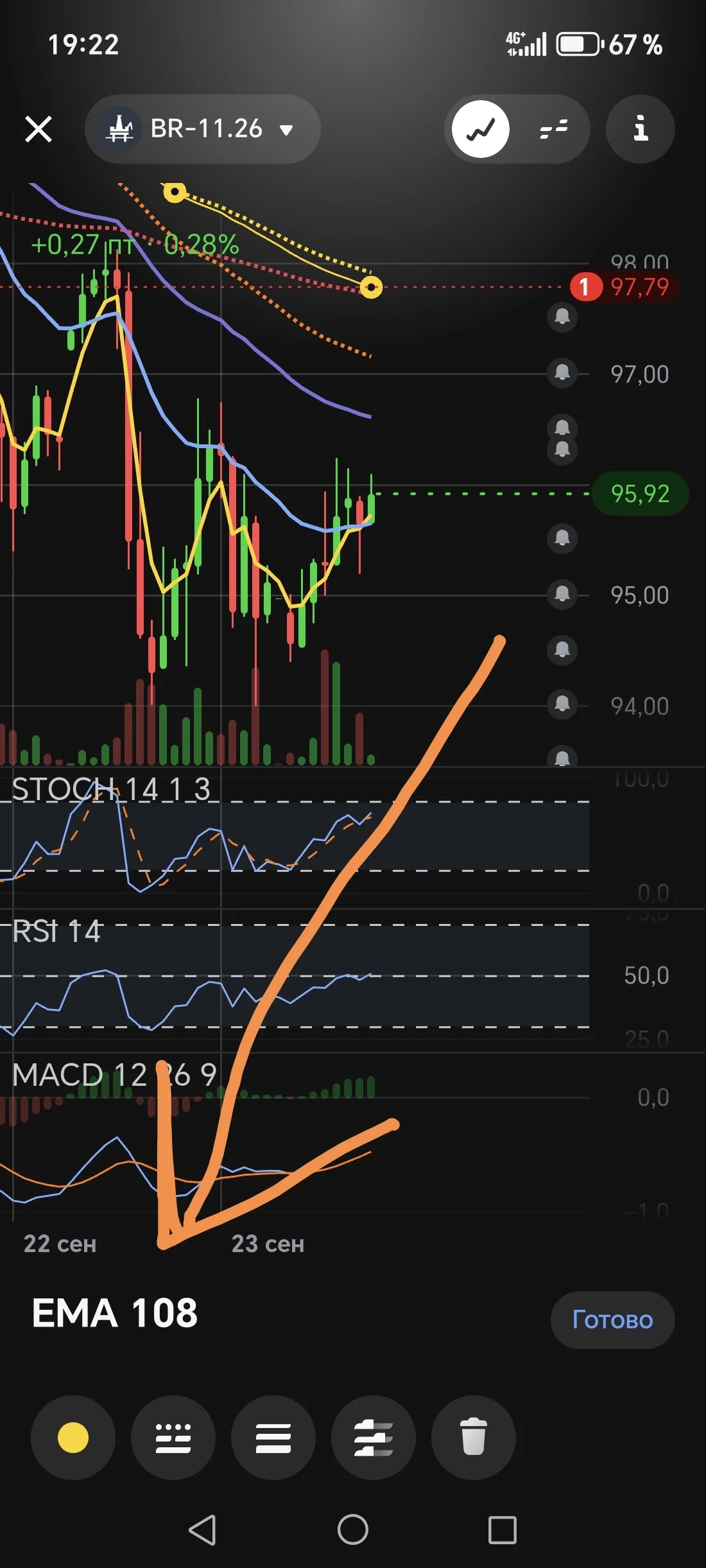This screenshot has height=1568, width=706.
Task: Open the indicator settings sliders
Action: [374, 1437]
